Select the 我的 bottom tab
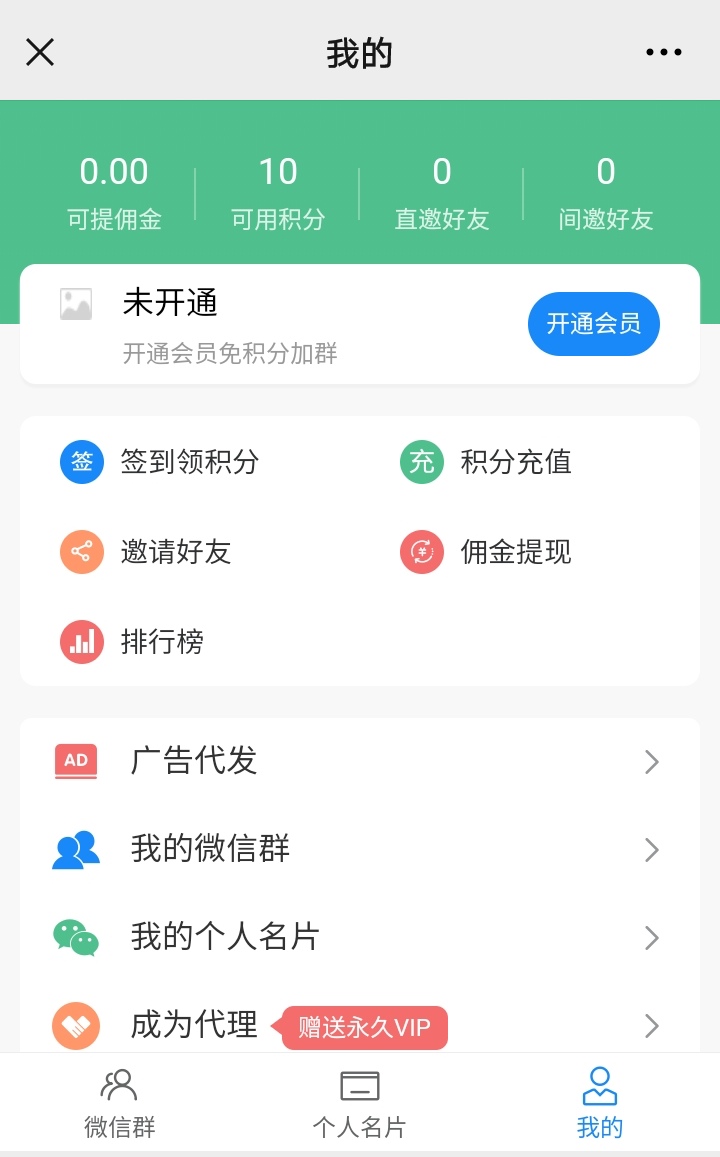This screenshot has height=1157, width=720. click(x=600, y=1104)
